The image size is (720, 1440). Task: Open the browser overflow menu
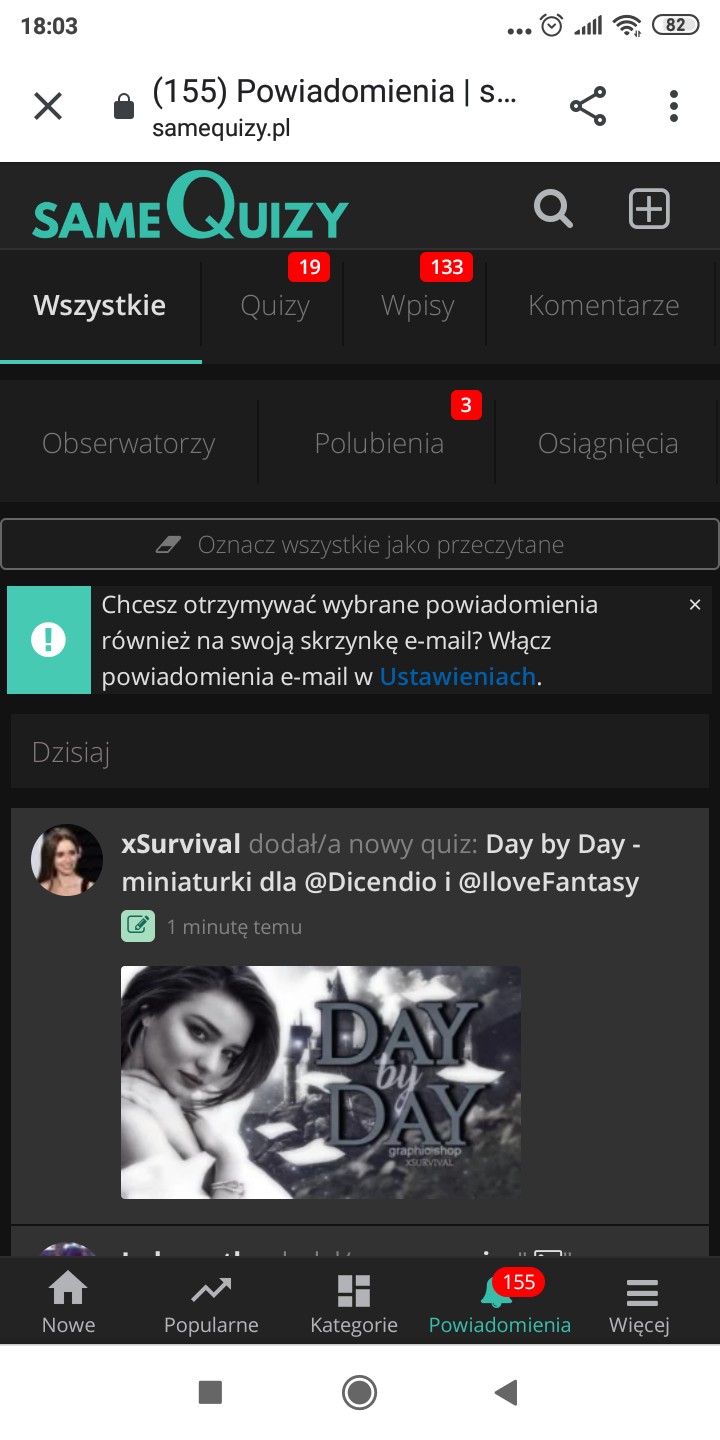pyautogui.click(x=674, y=106)
